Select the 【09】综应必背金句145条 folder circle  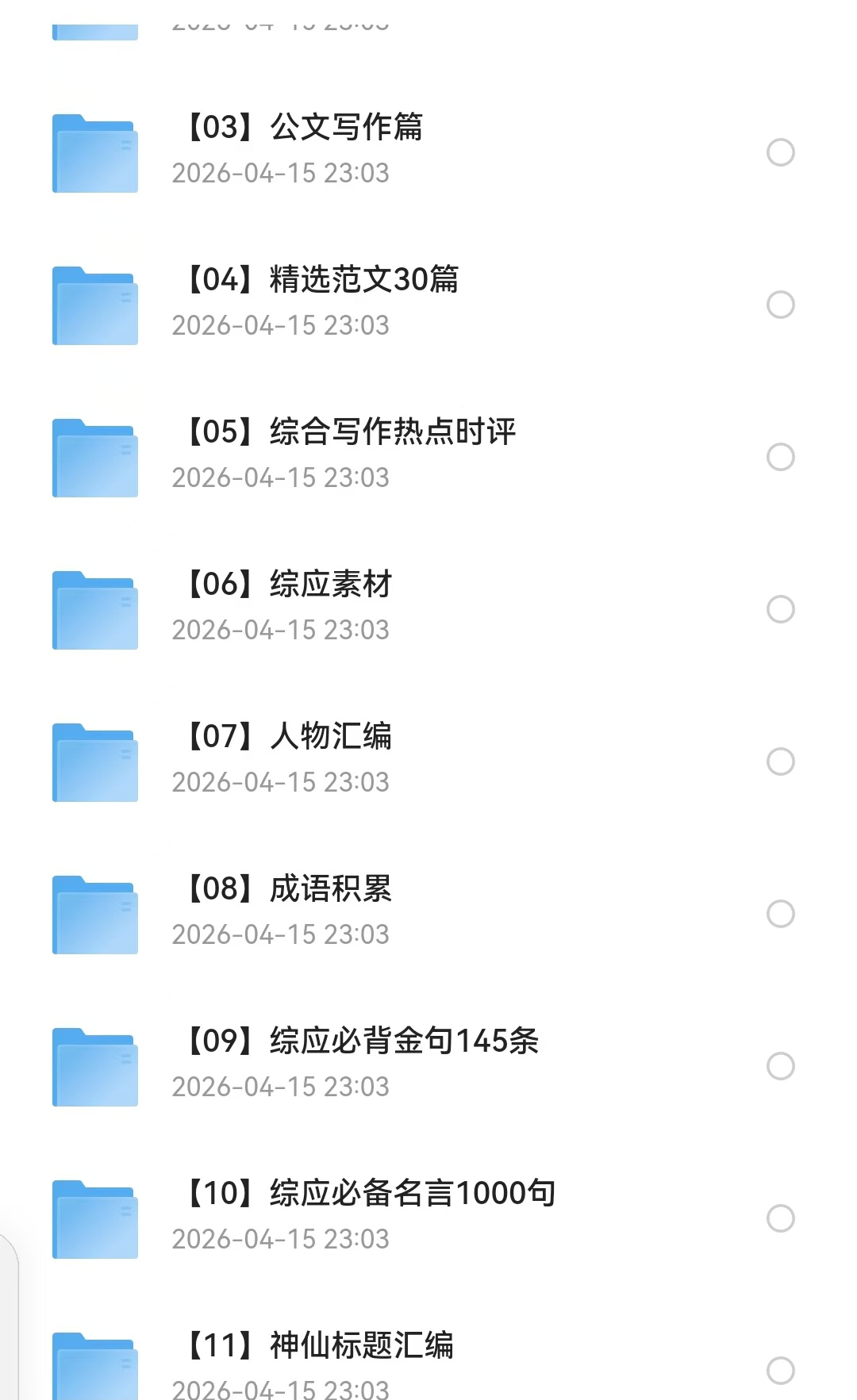781,1066
